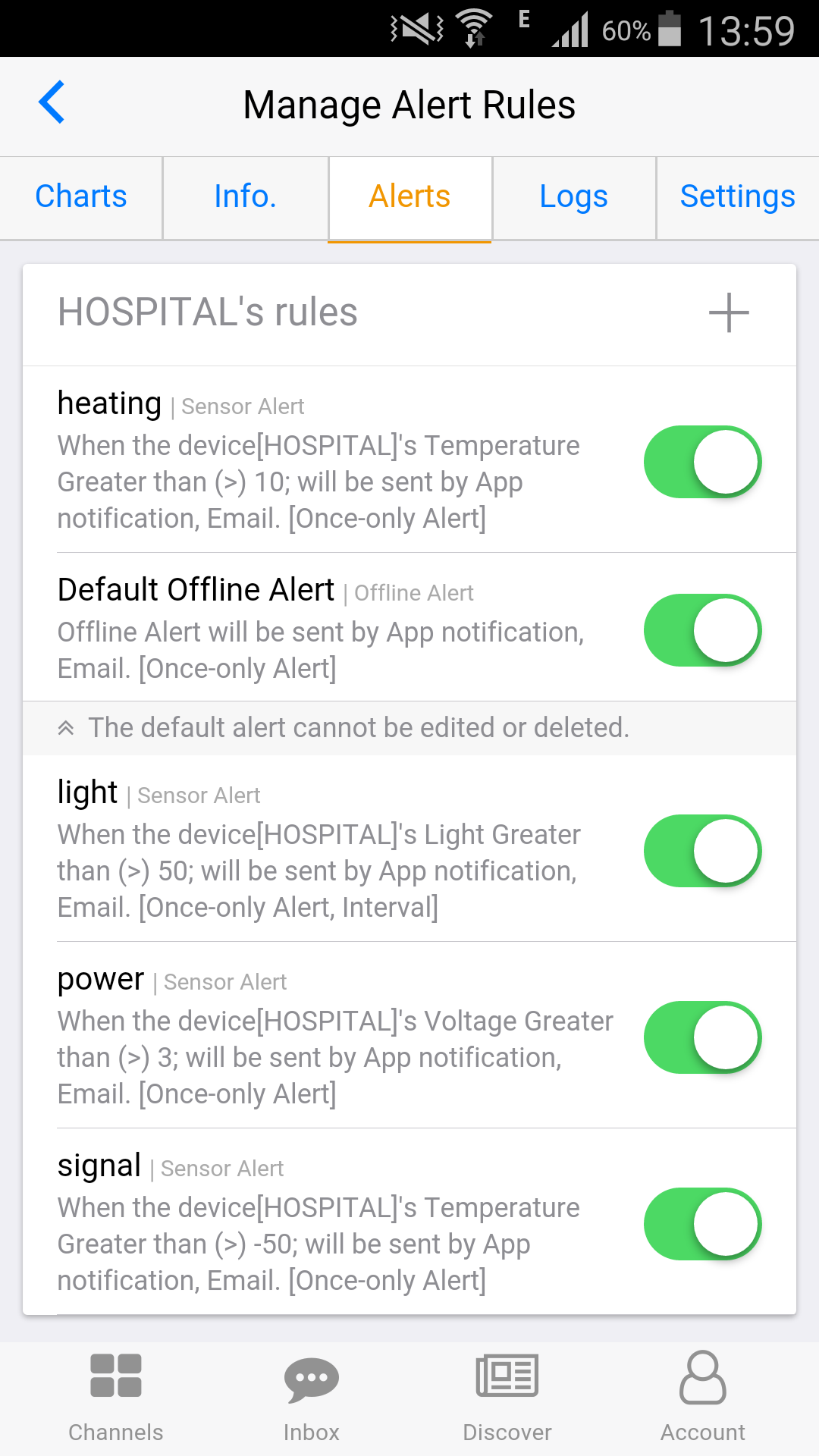Switch to the Logs tab
The width and height of the screenshot is (819, 1456).
(573, 196)
